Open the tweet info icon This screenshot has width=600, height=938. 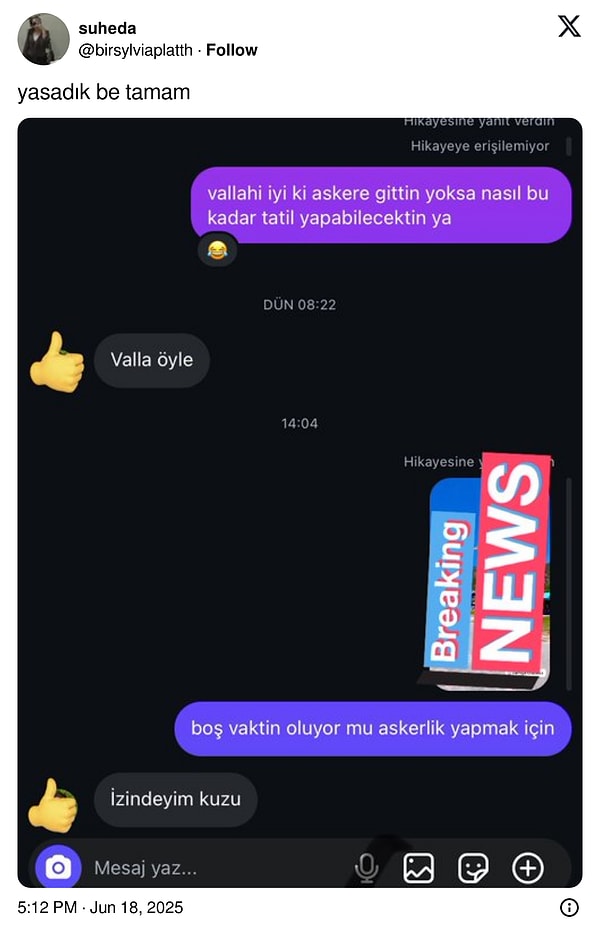[x=569, y=908]
